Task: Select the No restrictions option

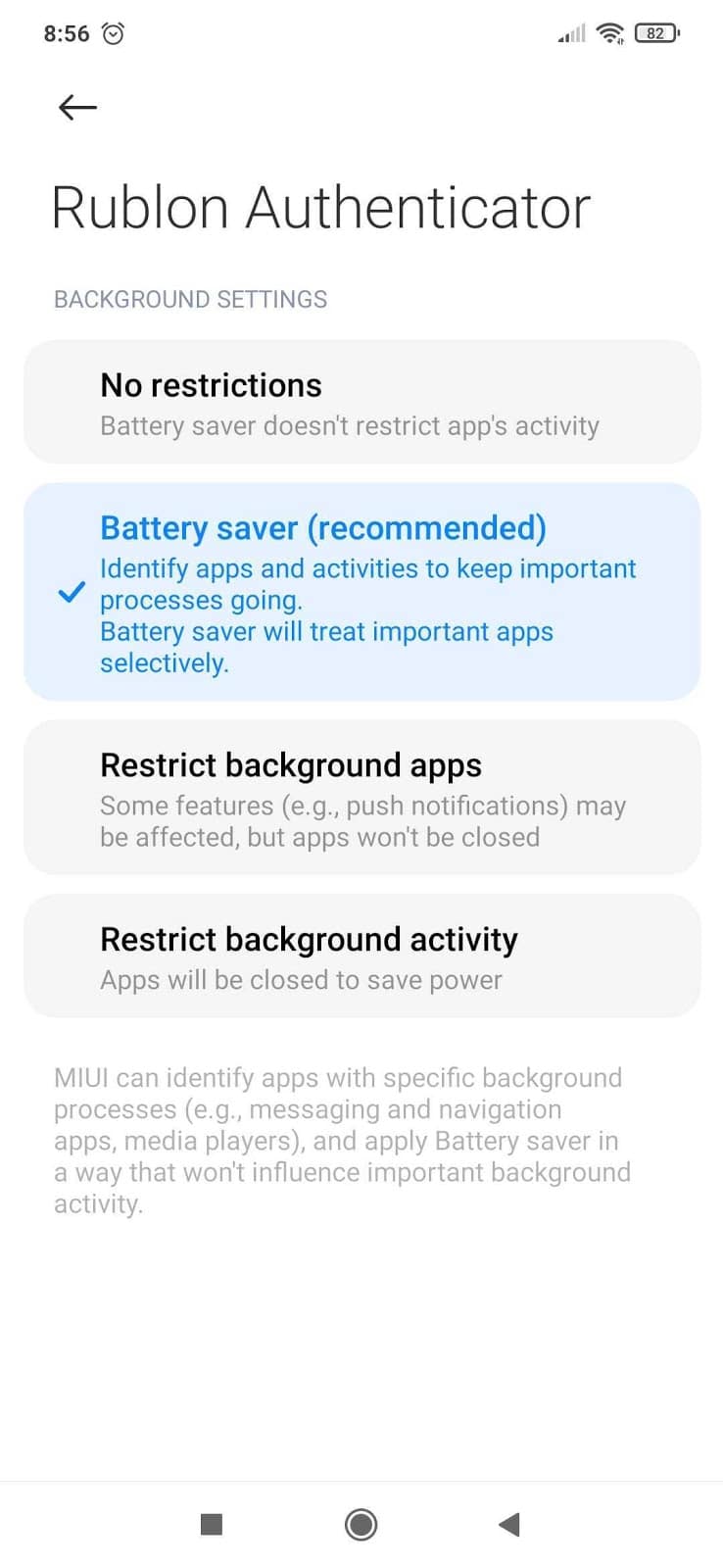Action: click(361, 403)
